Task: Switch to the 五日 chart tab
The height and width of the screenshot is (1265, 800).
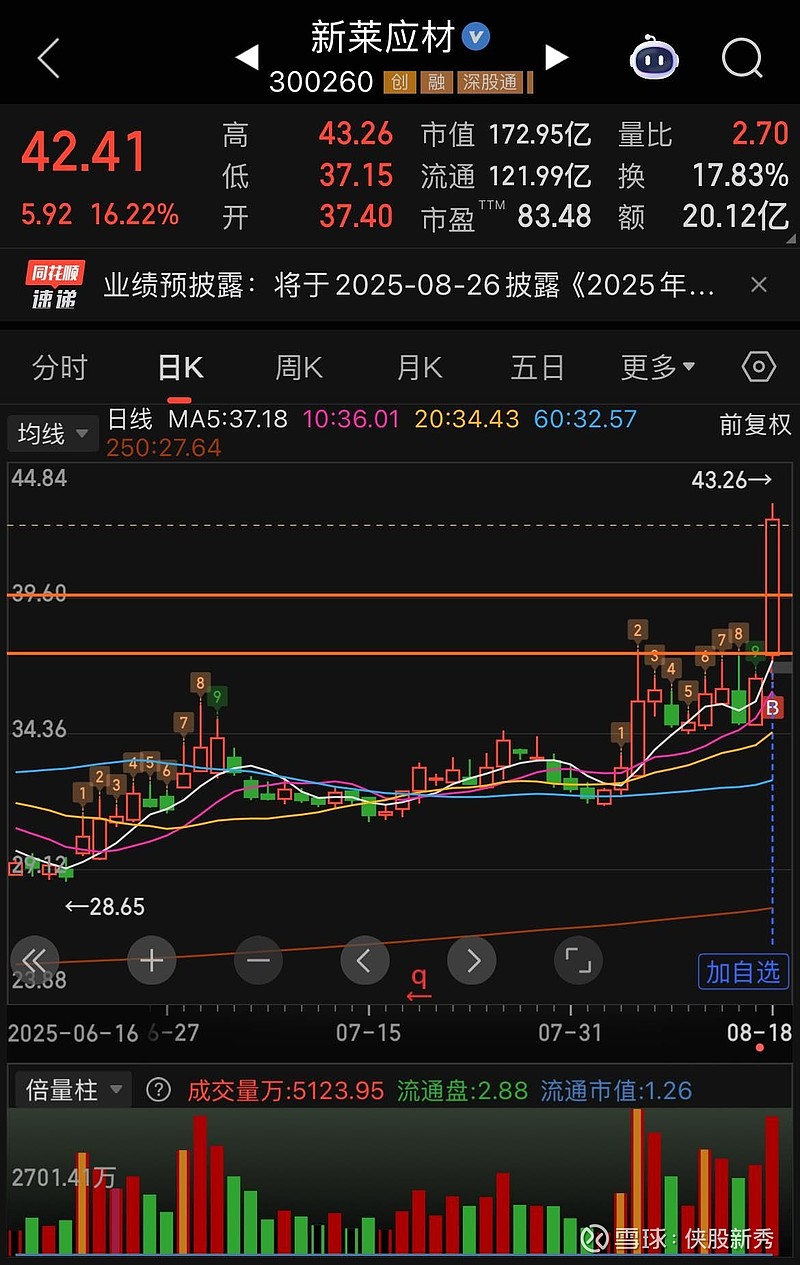Action: pos(538,368)
